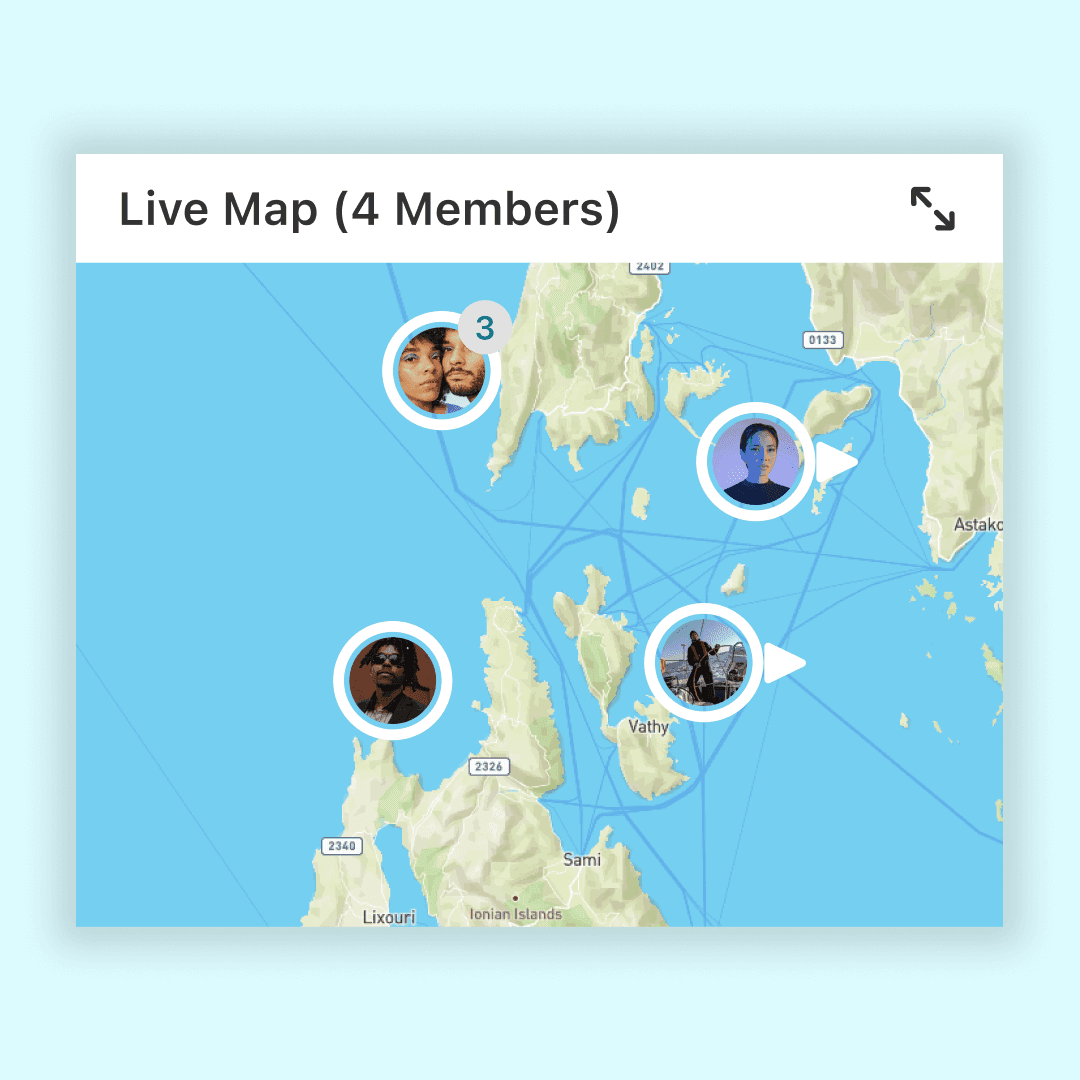Expand the Live Map to fullscreen
The width and height of the screenshot is (1080, 1080).
pyautogui.click(x=932, y=209)
